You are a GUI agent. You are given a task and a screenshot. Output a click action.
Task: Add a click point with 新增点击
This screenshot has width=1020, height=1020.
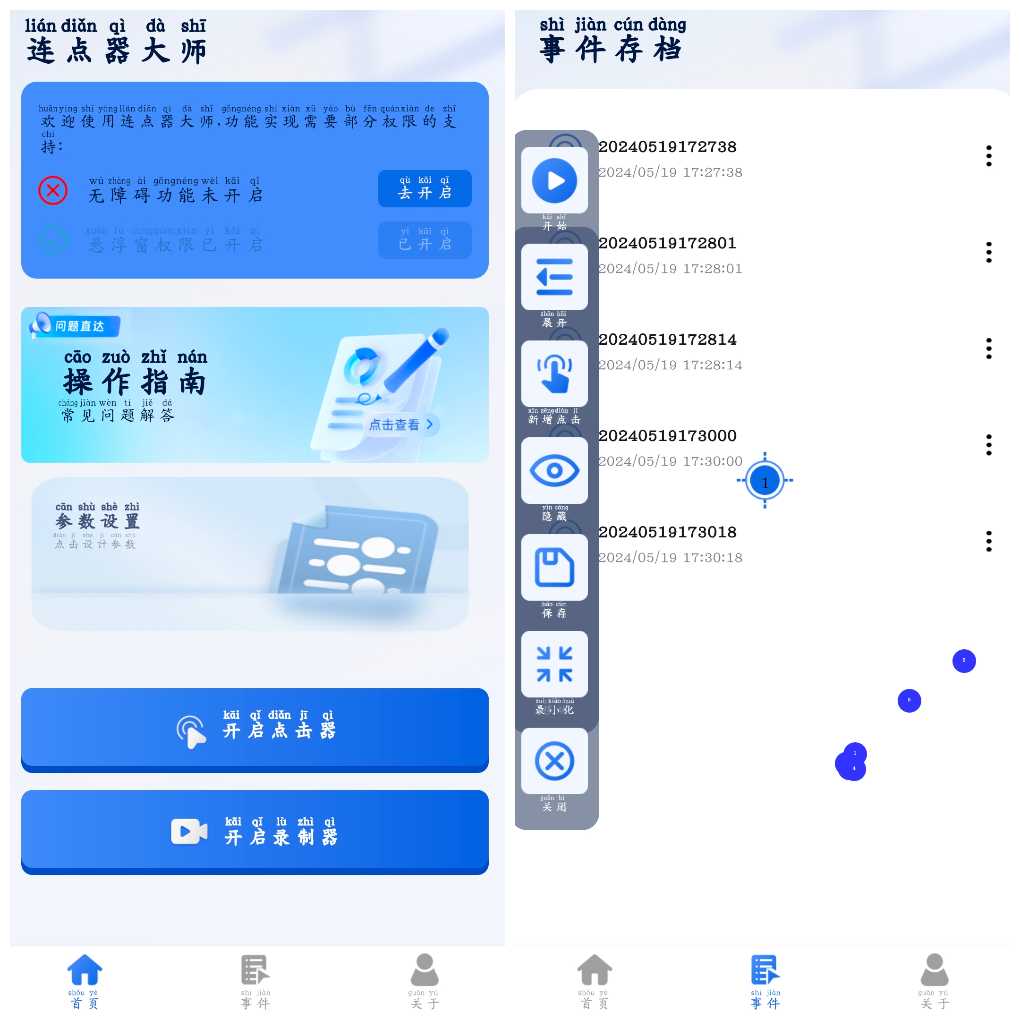554,374
